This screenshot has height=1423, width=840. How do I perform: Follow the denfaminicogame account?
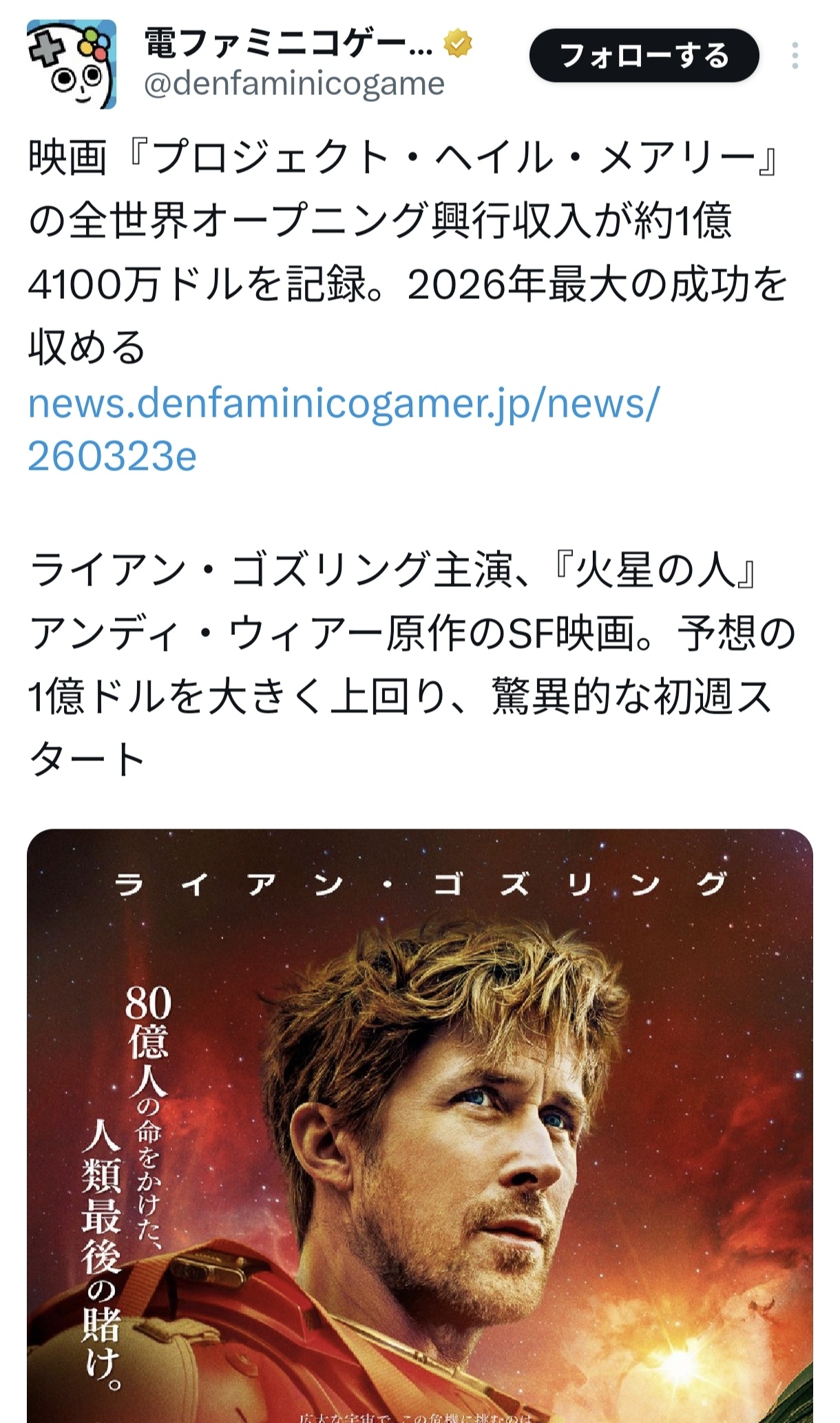point(643,56)
